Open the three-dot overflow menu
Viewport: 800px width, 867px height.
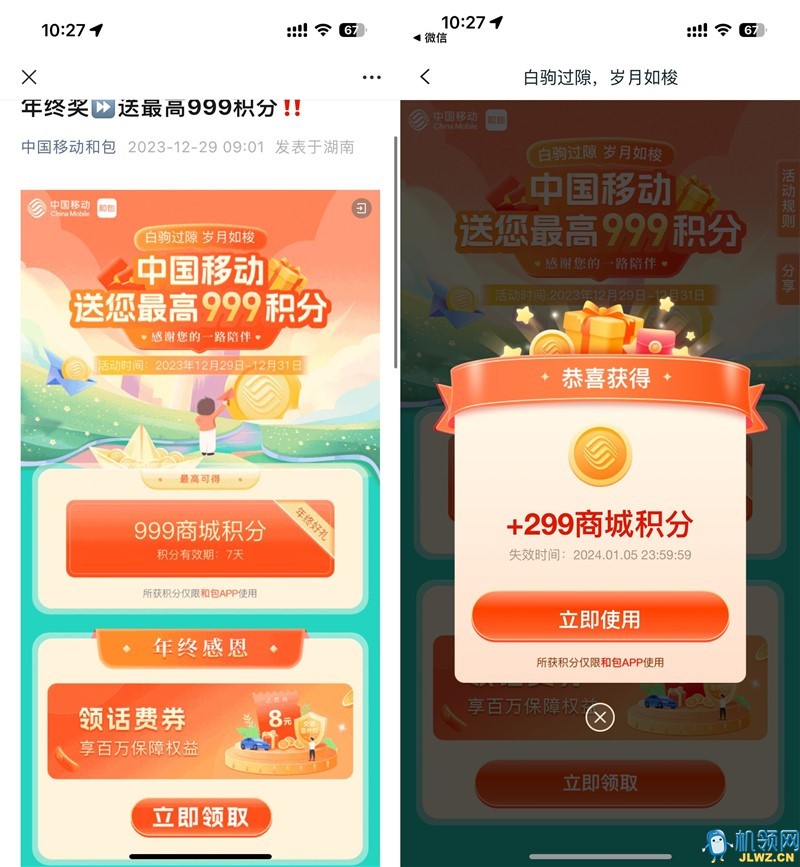point(371,77)
